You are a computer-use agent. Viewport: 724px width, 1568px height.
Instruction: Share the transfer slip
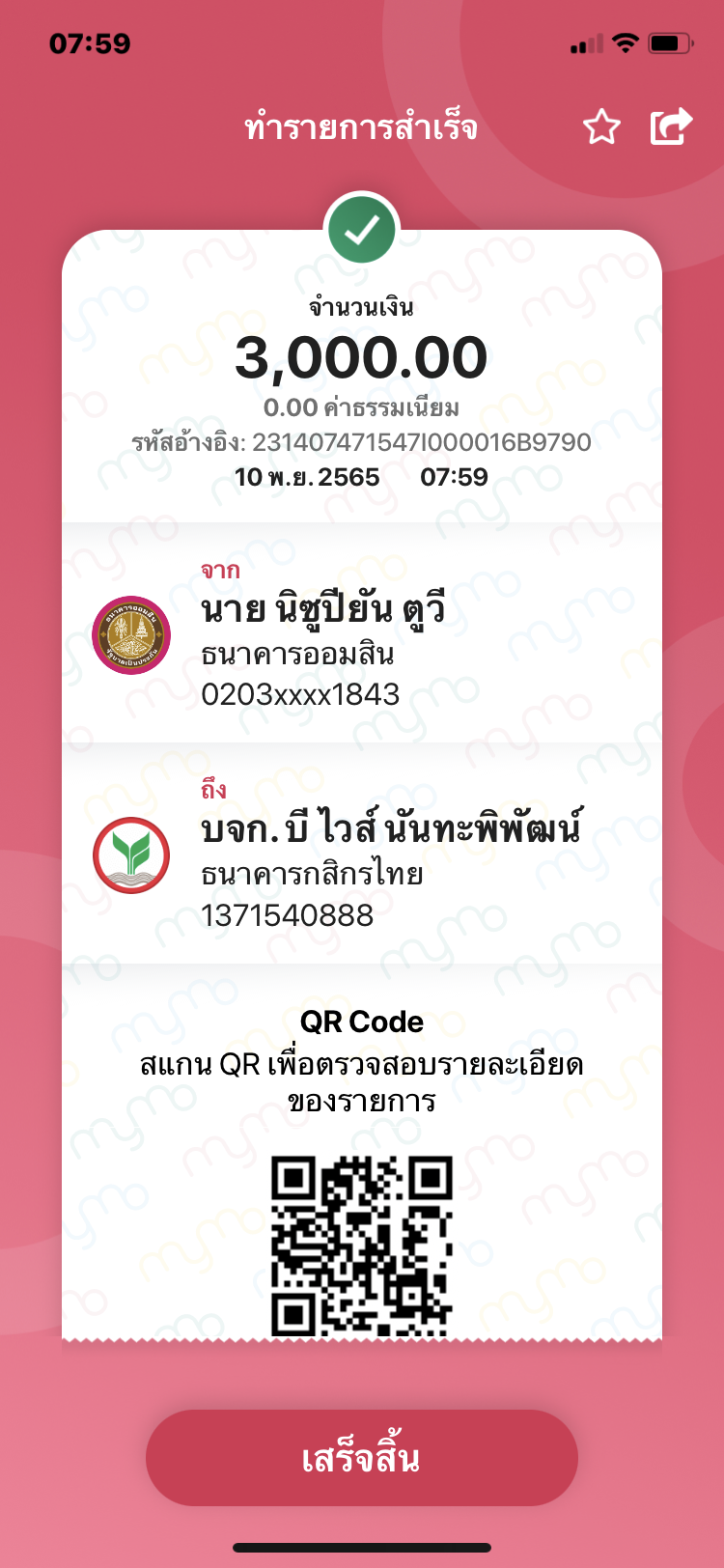click(x=672, y=126)
